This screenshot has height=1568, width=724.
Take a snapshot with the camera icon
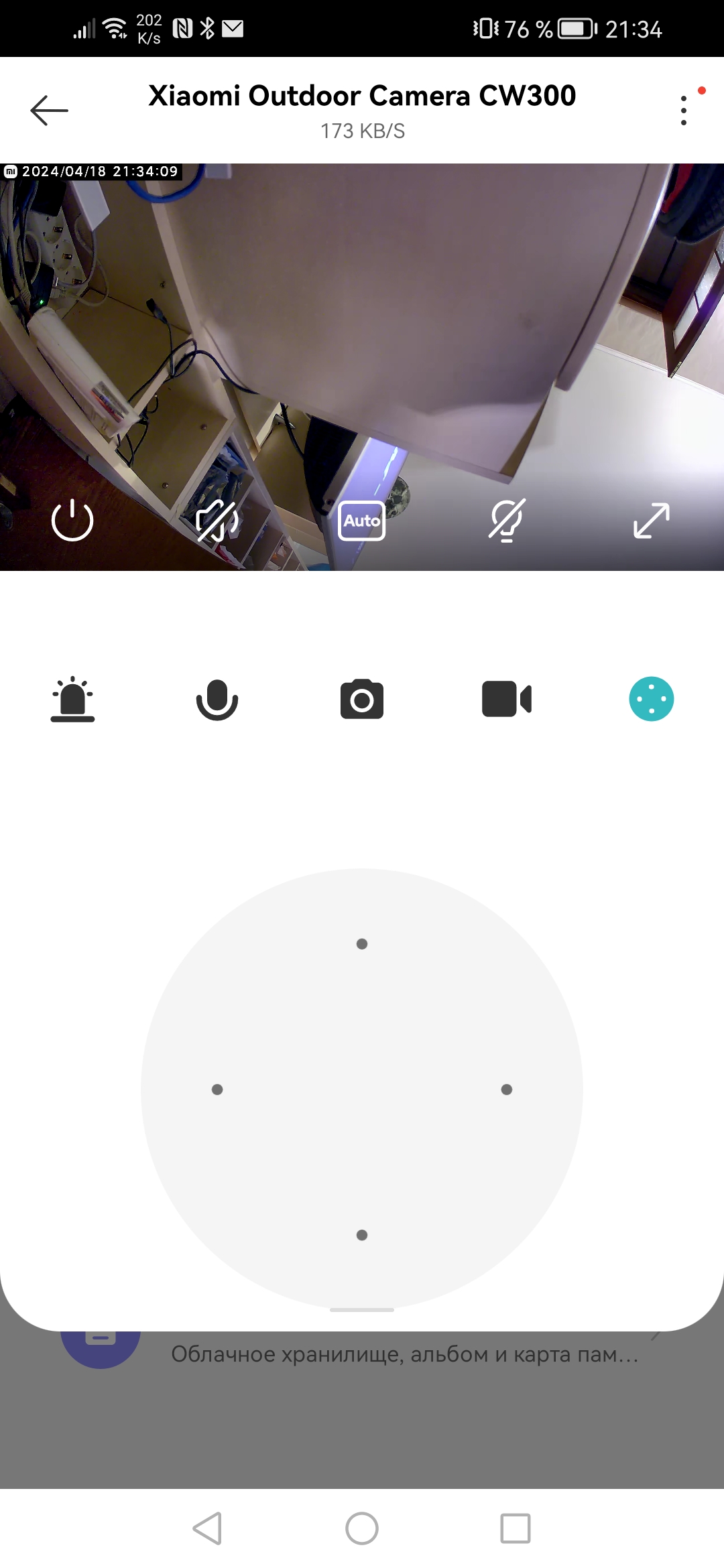tap(362, 700)
